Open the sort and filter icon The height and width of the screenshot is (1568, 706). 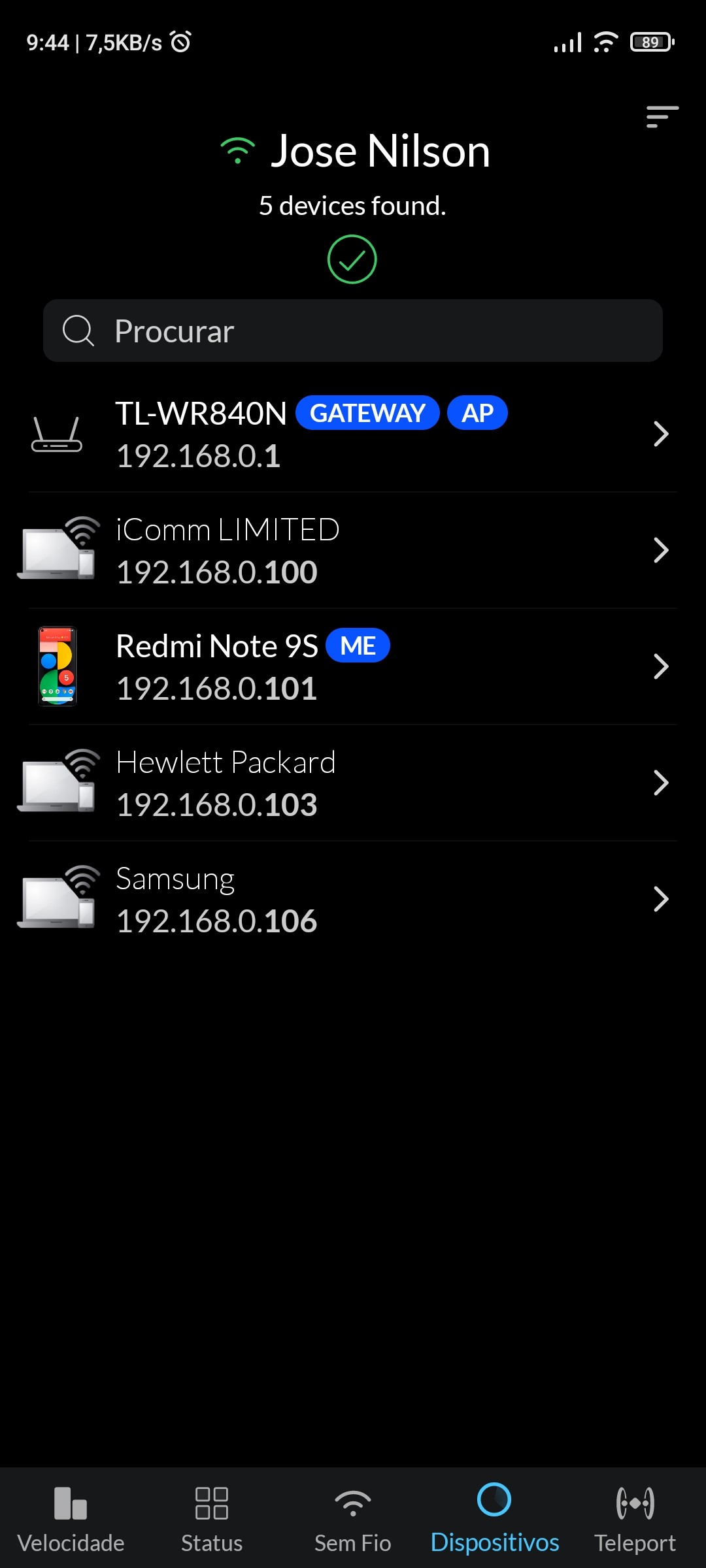click(662, 116)
